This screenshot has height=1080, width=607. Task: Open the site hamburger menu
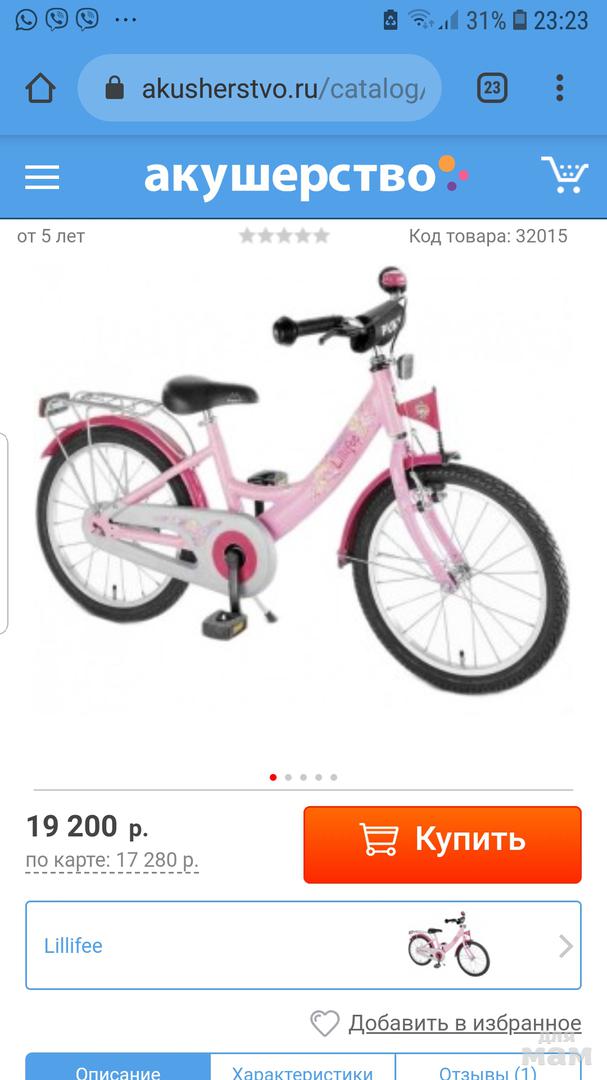coord(42,177)
